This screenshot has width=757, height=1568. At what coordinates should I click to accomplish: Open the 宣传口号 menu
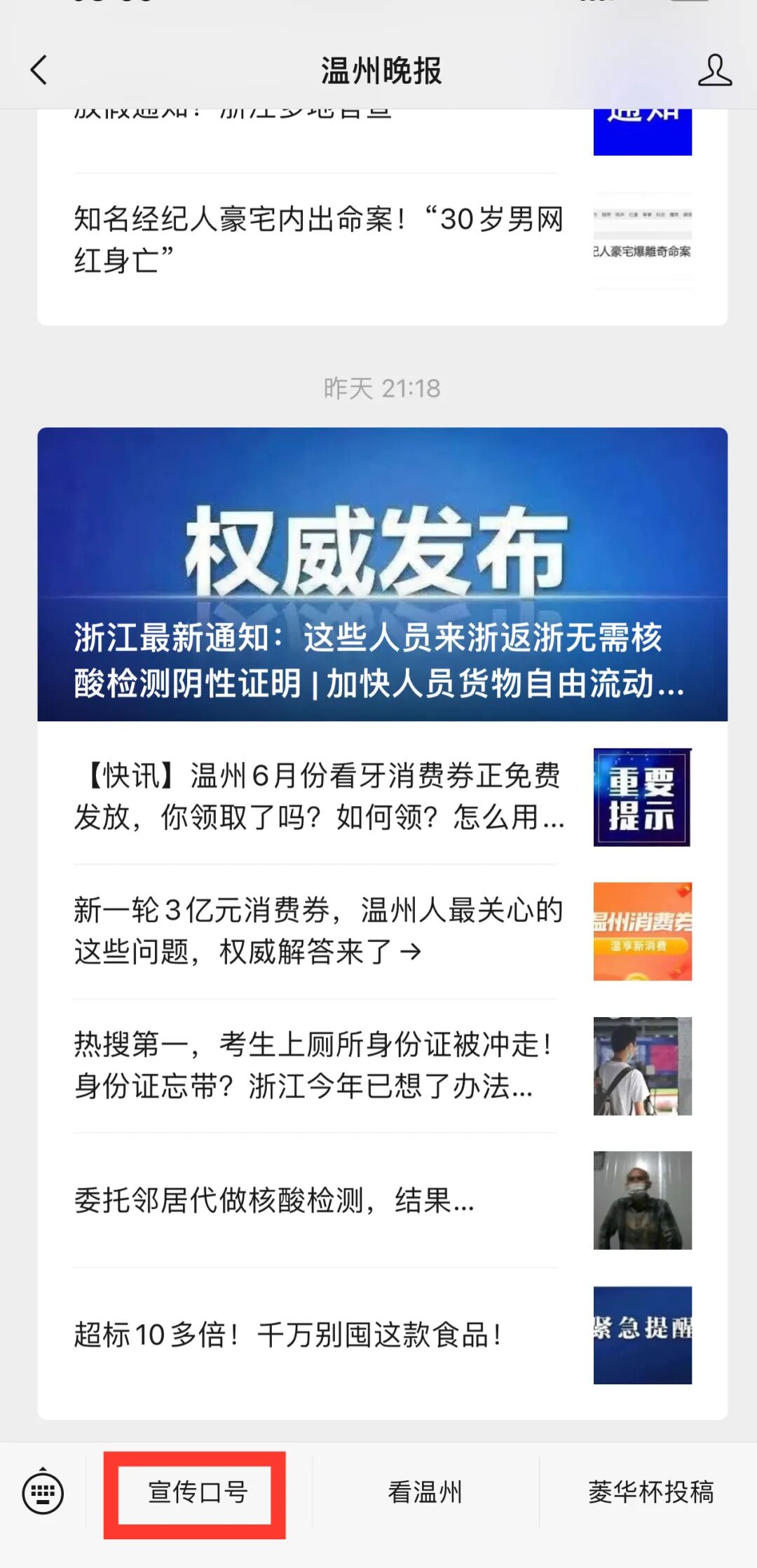198,1492
